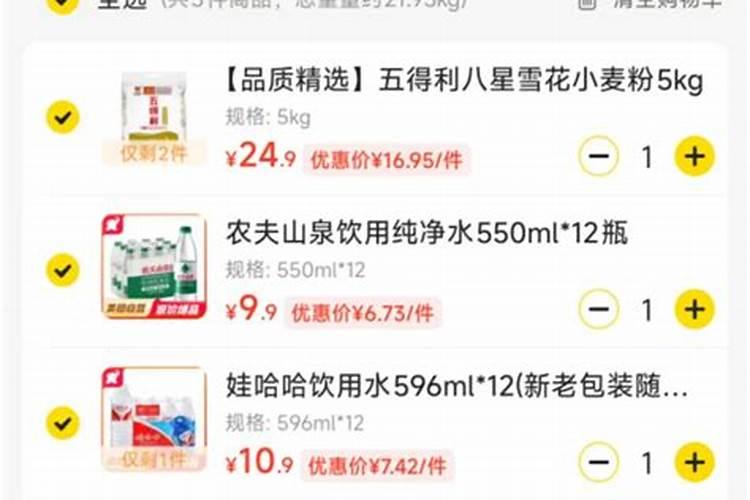Increase quantity of 五得利小麦粉 5kg

tap(695, 157)
